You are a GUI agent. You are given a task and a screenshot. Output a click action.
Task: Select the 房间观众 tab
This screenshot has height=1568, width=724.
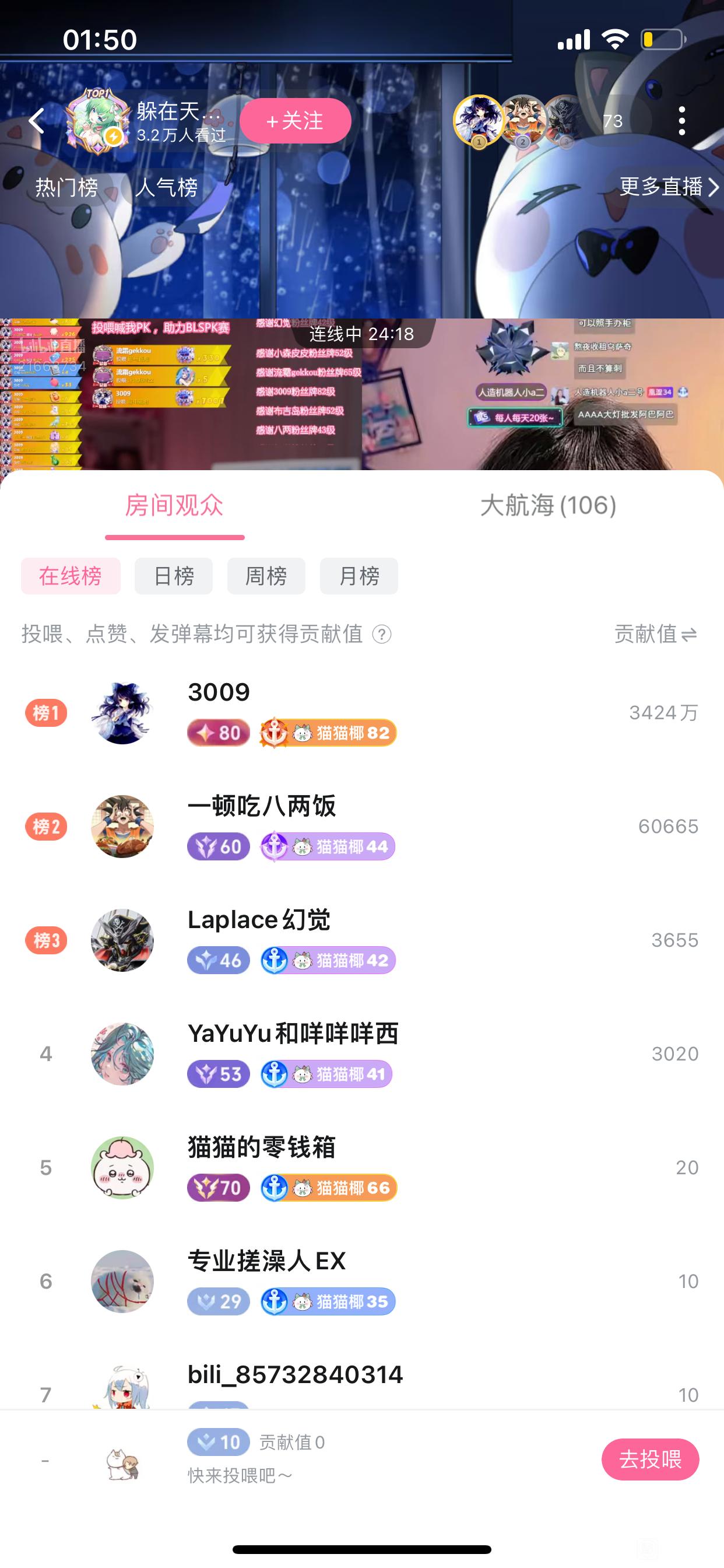pos(175,505)
